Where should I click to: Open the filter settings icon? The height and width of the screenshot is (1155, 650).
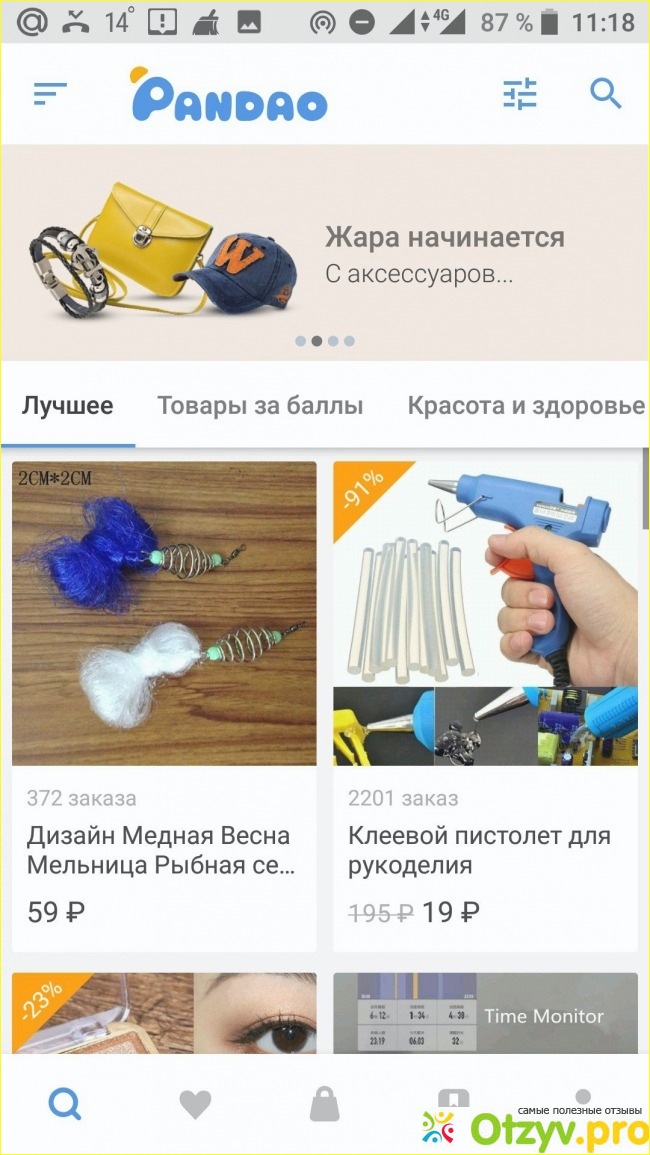[519, 95]
